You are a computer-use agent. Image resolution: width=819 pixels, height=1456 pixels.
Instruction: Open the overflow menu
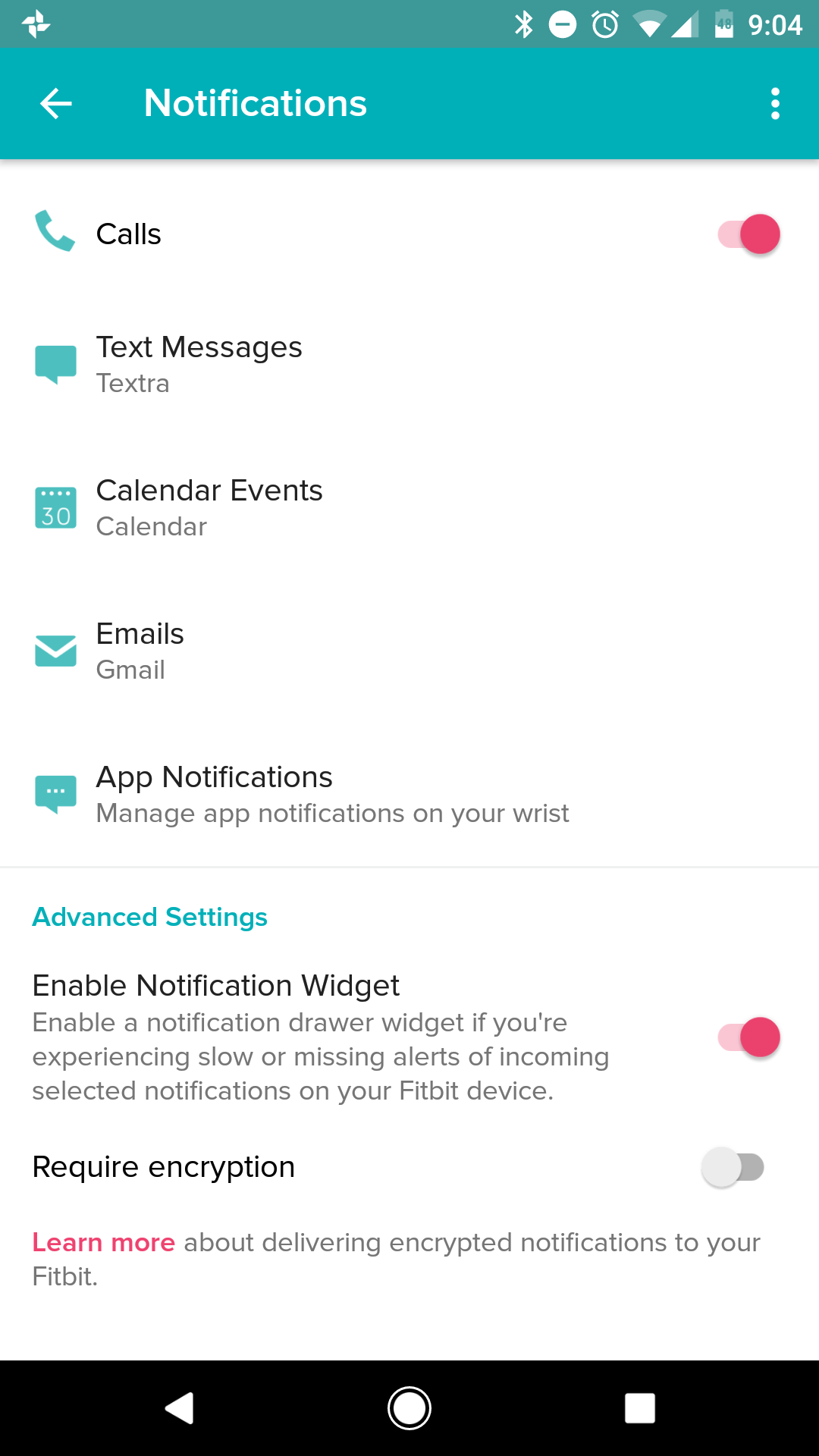click(x=774, y=104)
